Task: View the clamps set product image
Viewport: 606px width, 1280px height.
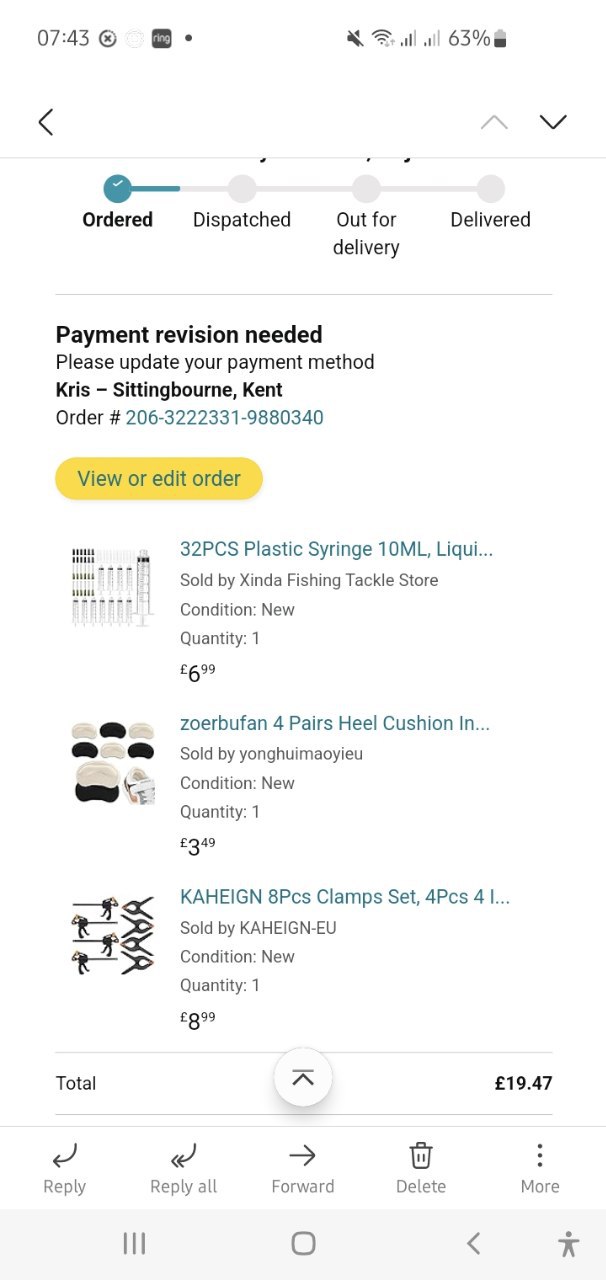Action: (x=113, y=935)
